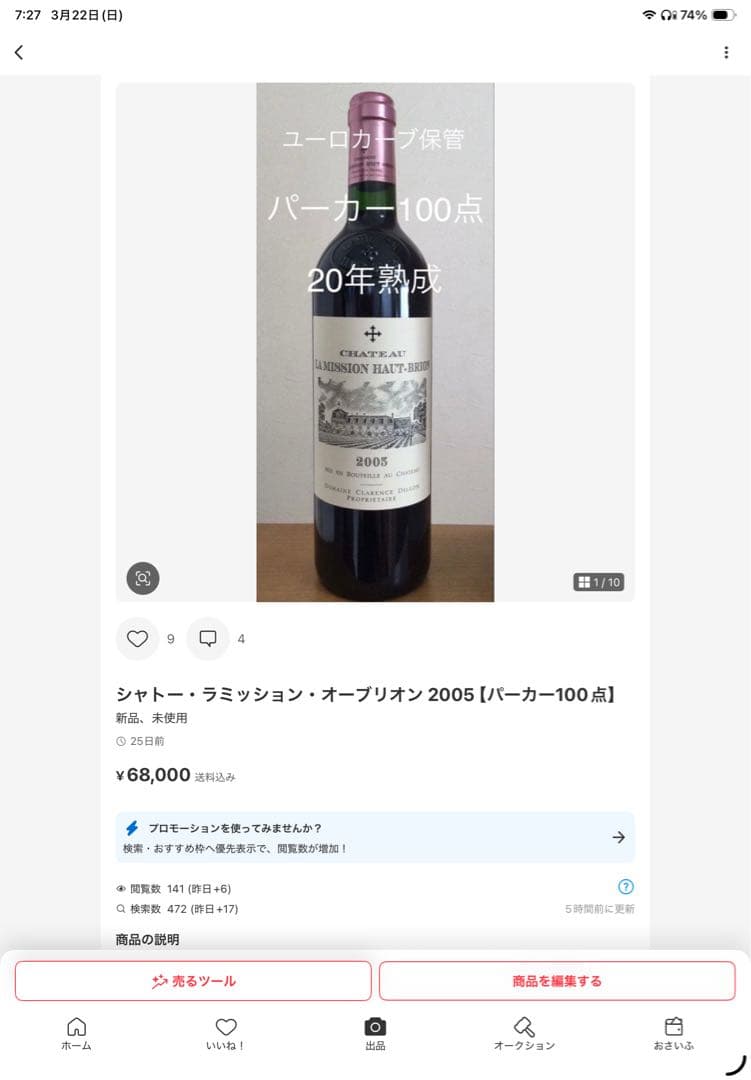Open the promotion banner プロモーションを使ってみませんか
The image size is (751, 1080).
pyautogui.click(x=375, y=838)
